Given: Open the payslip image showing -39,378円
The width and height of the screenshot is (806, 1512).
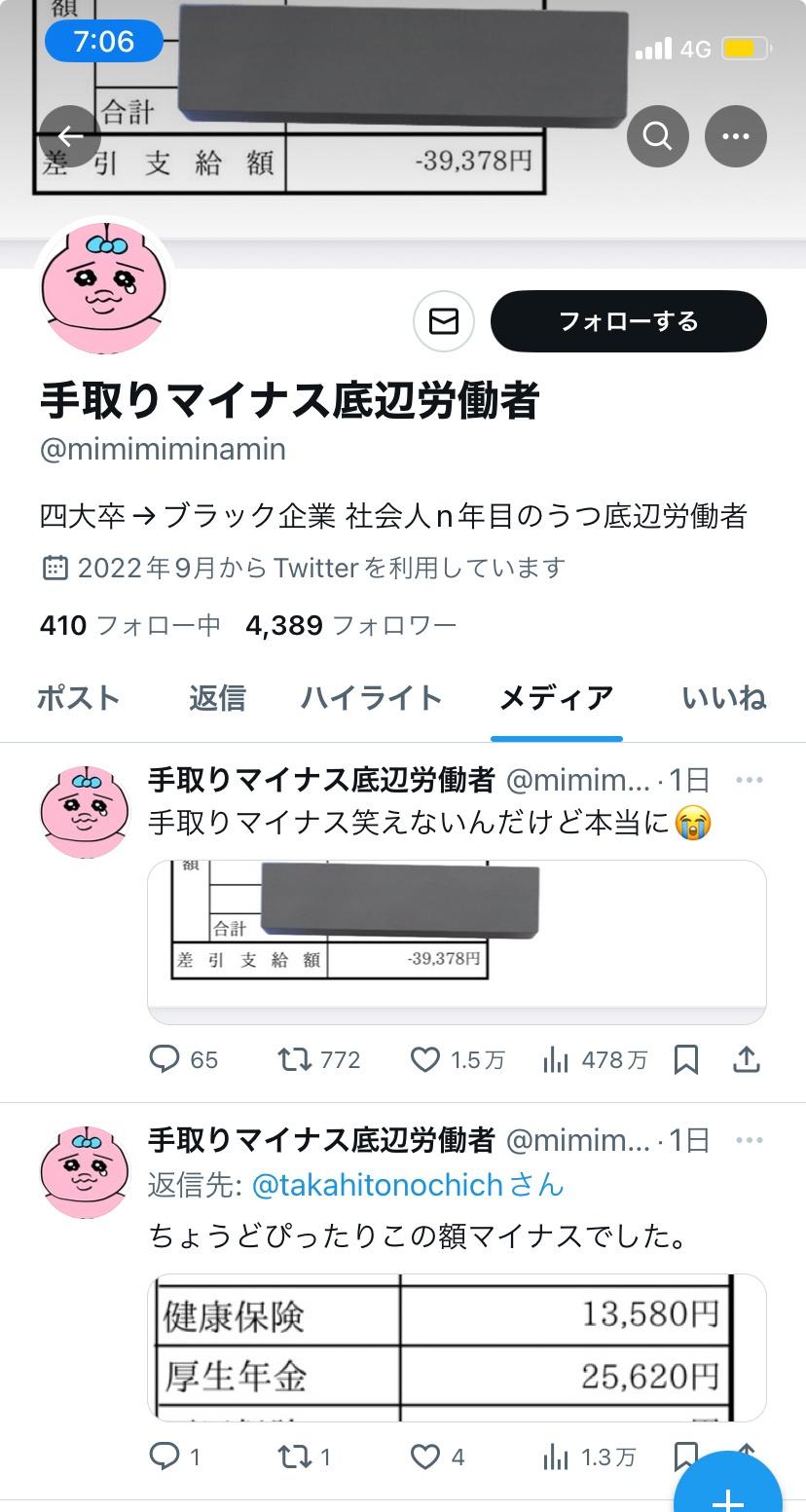Looking at the screenshot, I should (x=457, y=941).
